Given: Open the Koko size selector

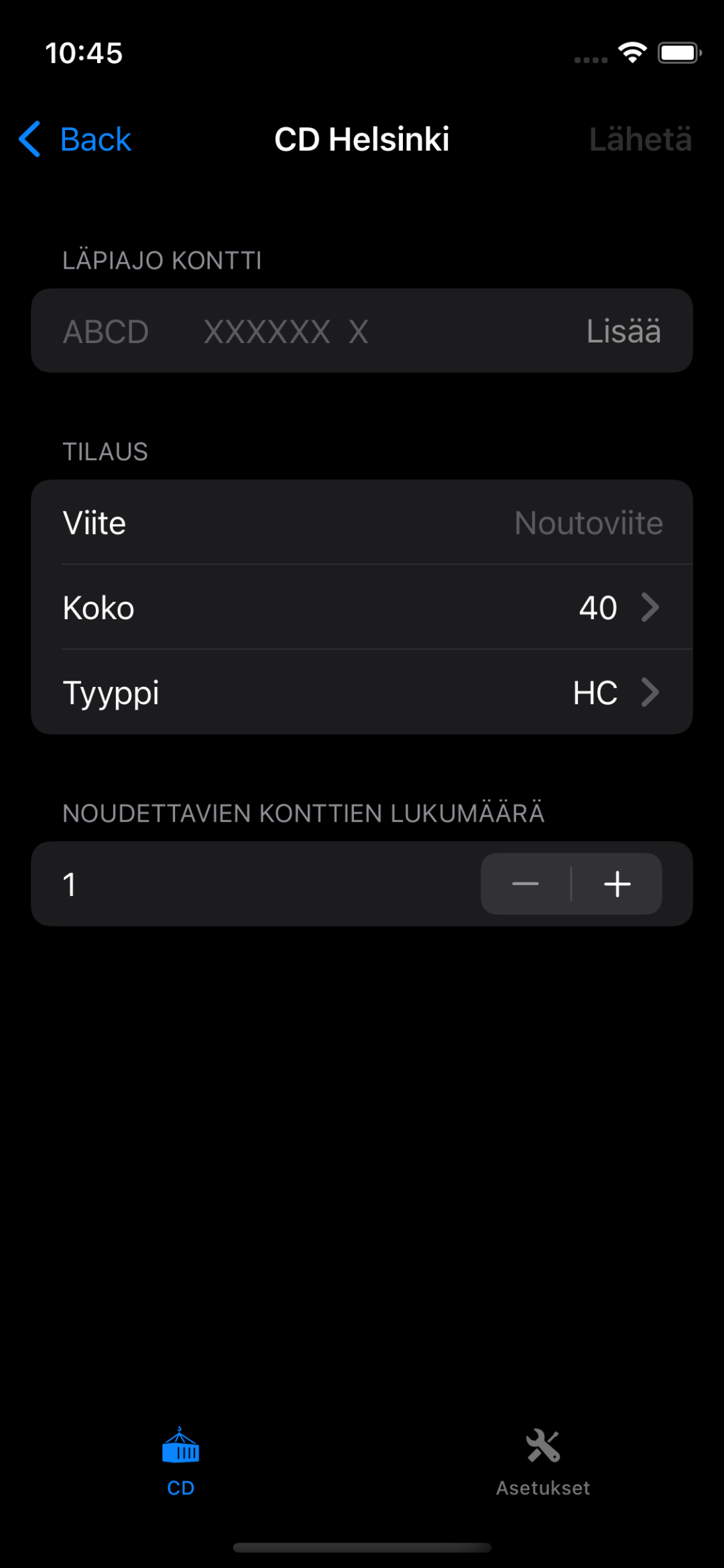Looking at the screenshot, I should pos(362,607).
